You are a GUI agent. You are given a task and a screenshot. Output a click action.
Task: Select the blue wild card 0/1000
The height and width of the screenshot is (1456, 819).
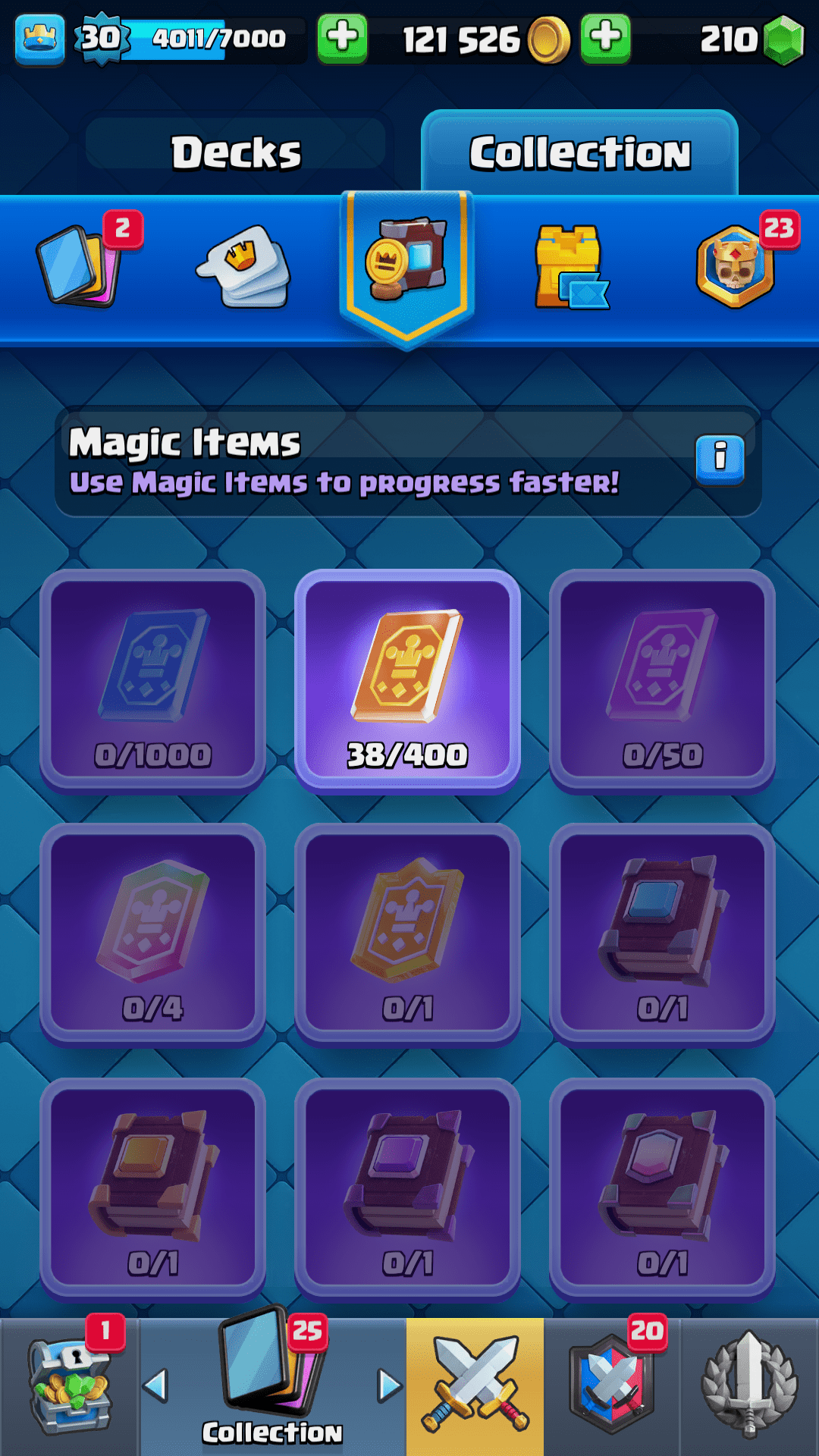pos(152,680)
